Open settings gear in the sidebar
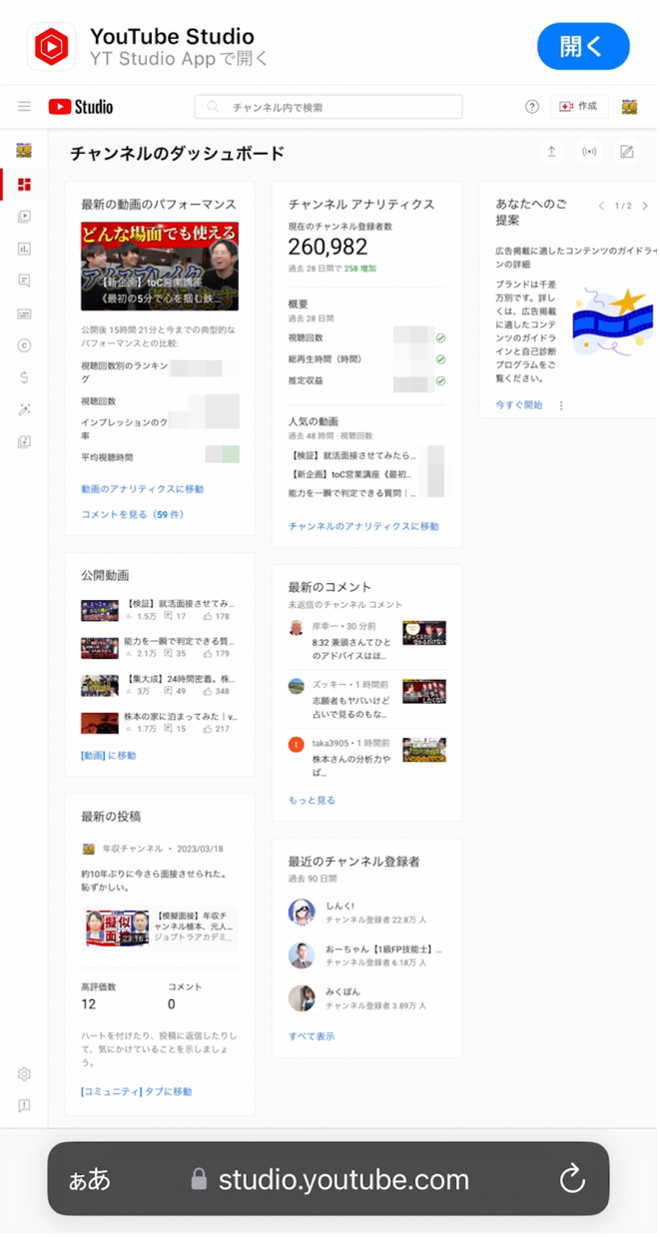660x1237 pixels. click(x=24, y=1074)
